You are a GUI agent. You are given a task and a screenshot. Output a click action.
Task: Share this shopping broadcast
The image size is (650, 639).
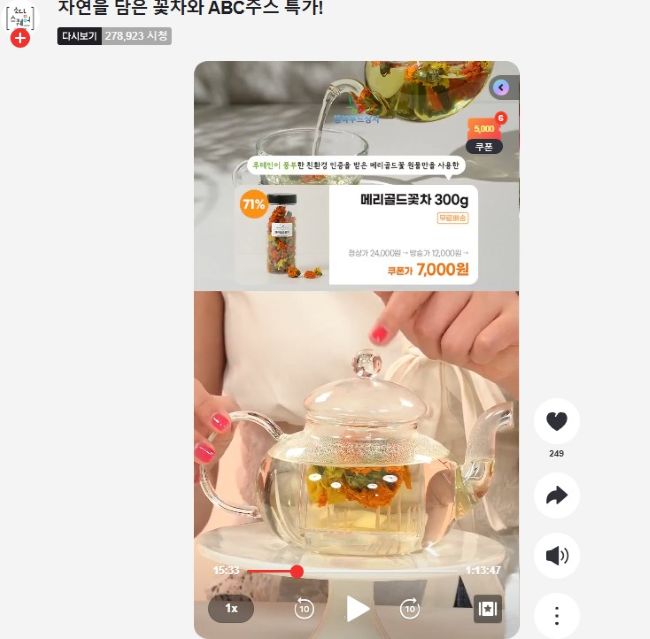tap(556, 495)
